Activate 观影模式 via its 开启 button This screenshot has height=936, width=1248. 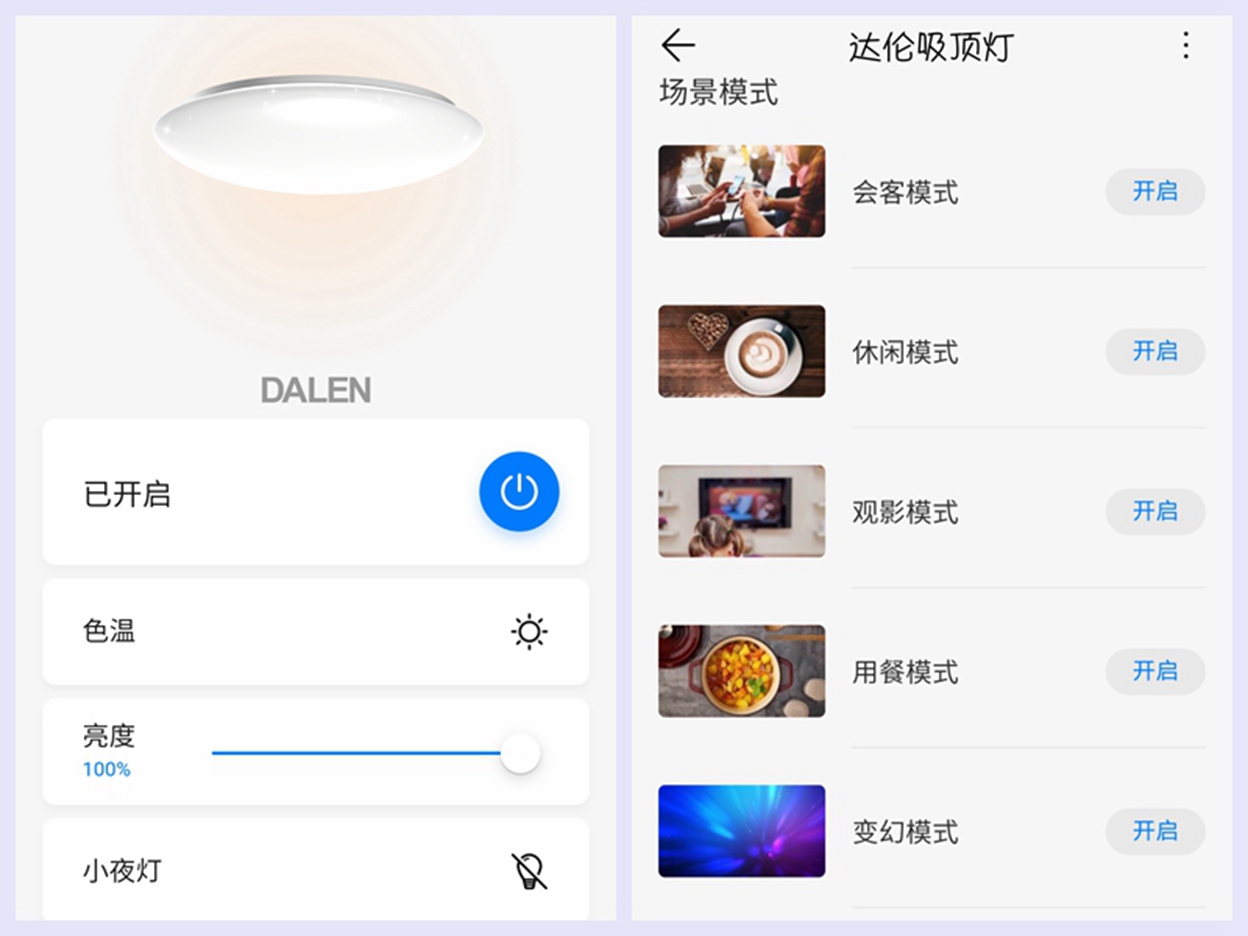(1154, 511)
